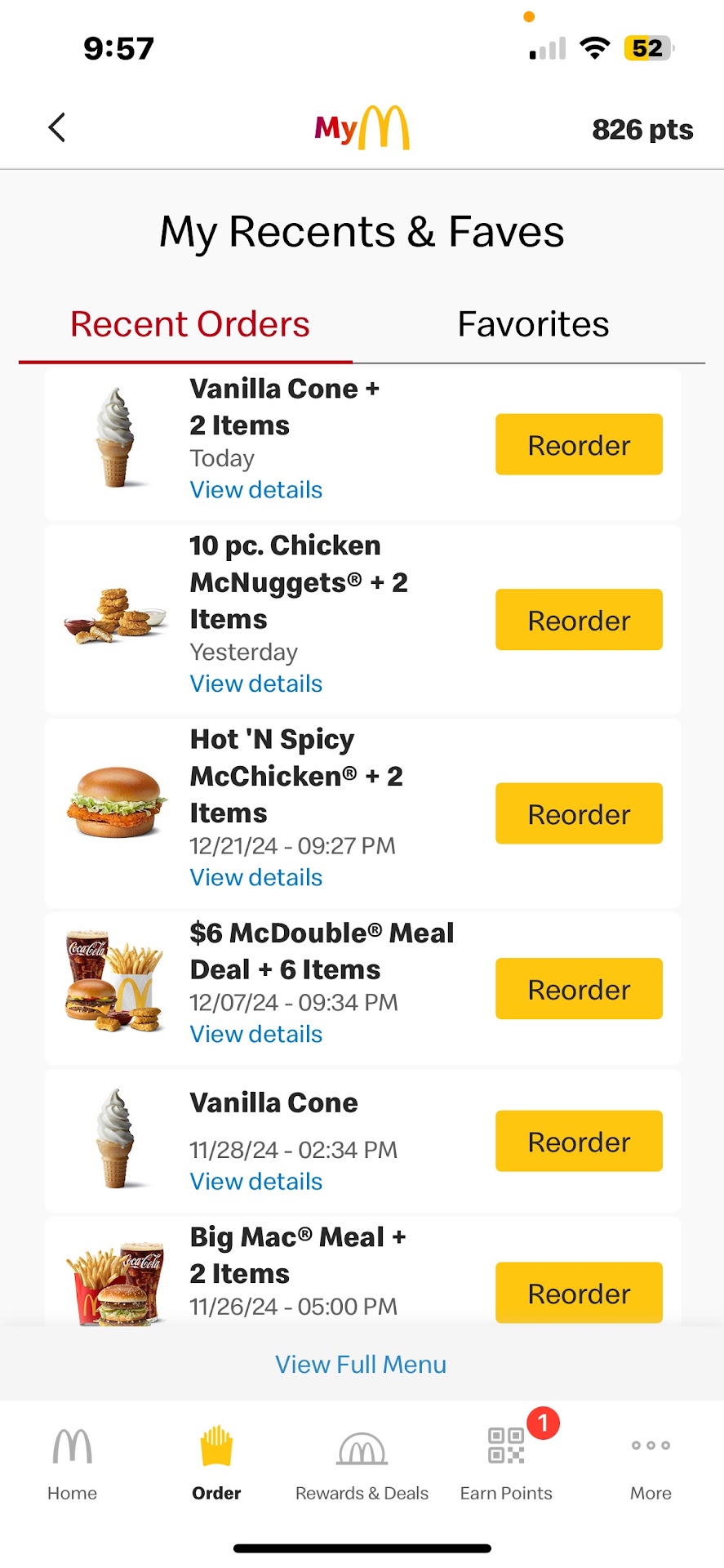Reorder the Big Mac Meal + 2 Items
Image resolution: width=724 pixels, height=1568 pixels.
(579, 1293)
